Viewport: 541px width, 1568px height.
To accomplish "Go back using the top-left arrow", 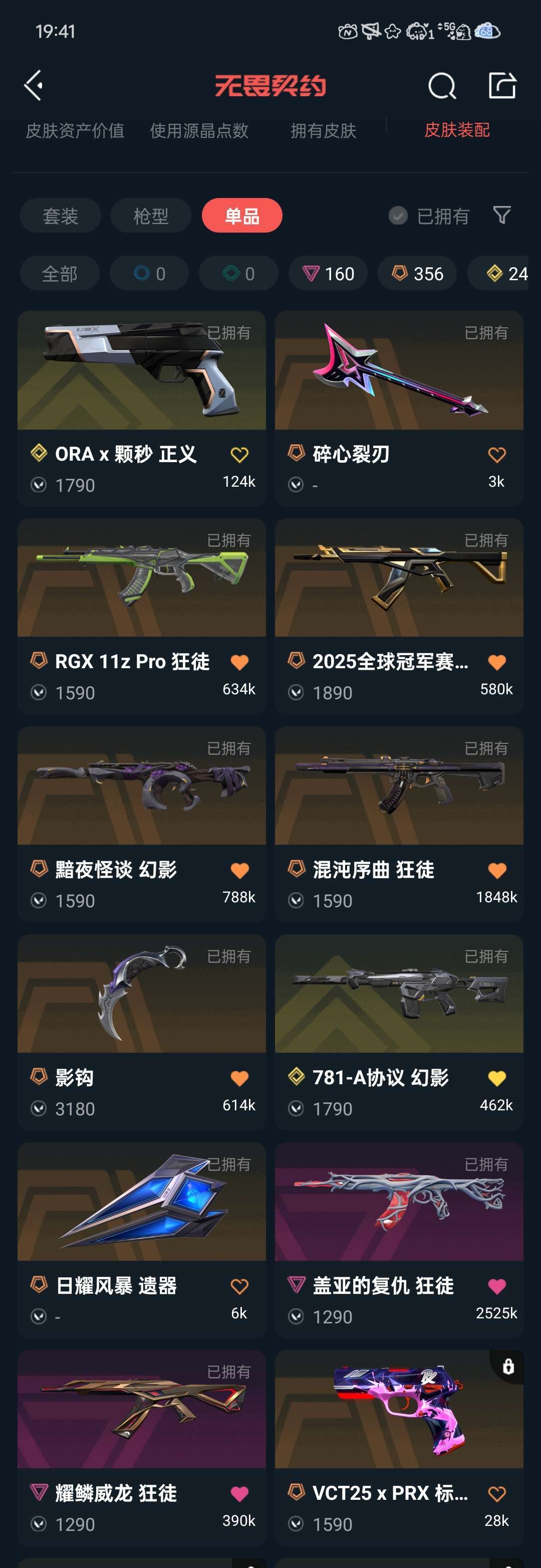I will [34, 85].
